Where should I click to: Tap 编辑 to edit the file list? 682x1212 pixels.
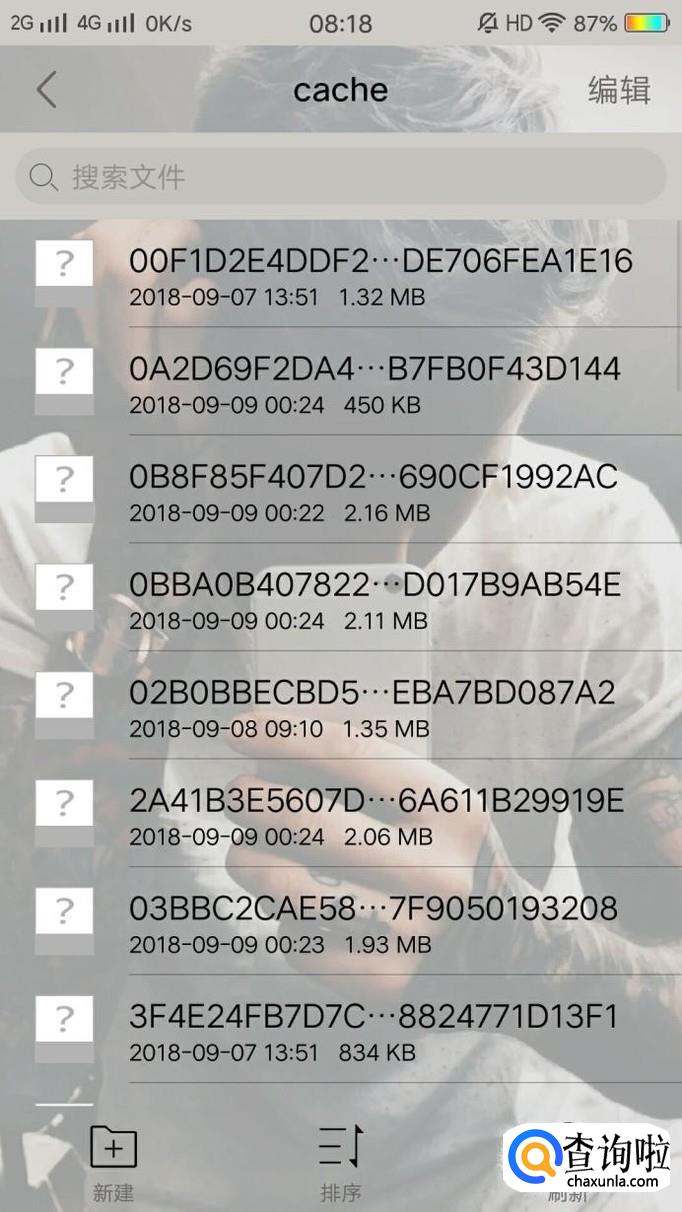619,90
